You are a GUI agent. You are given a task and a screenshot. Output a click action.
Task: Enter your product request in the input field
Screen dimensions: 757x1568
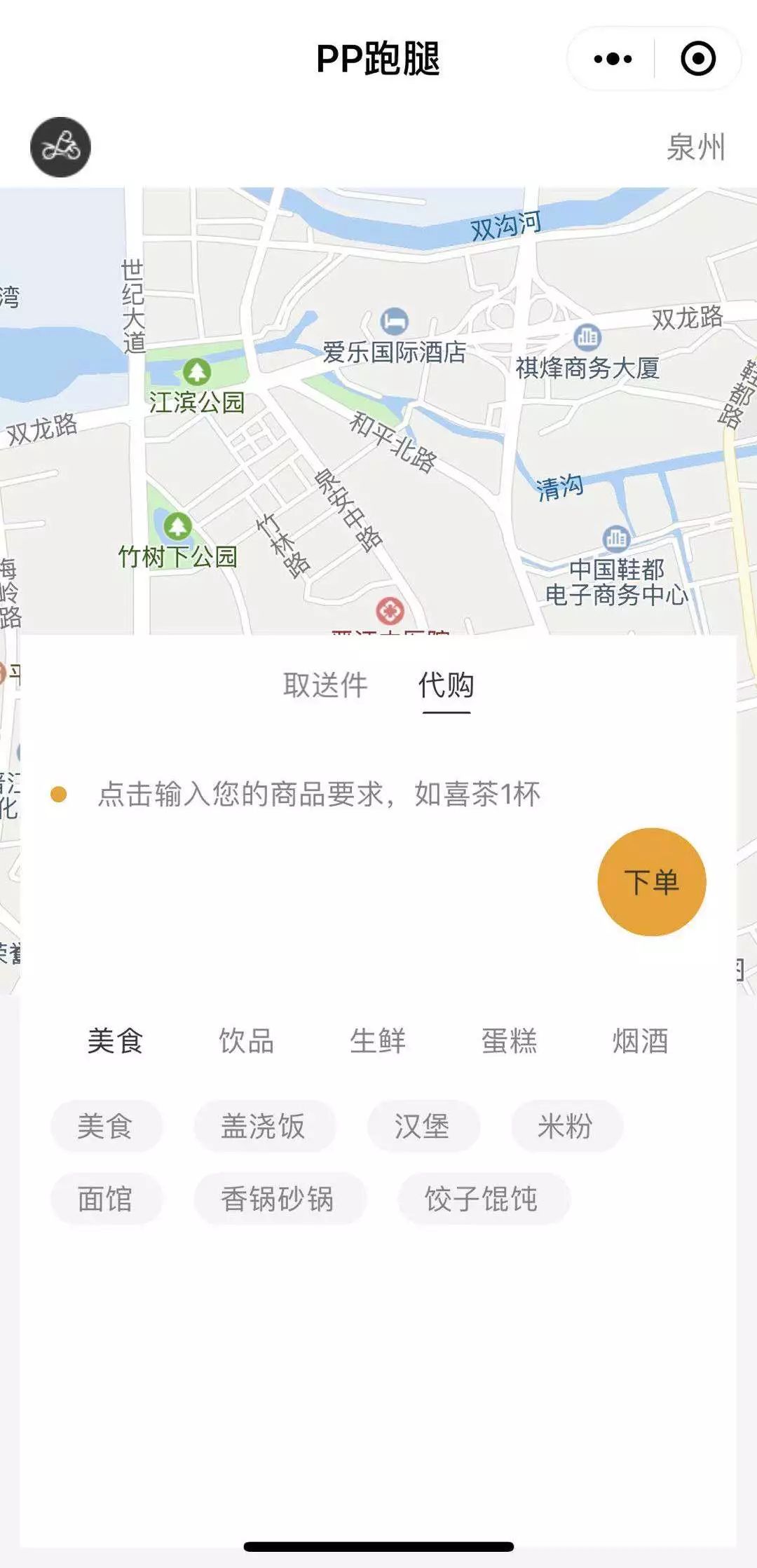319,795
